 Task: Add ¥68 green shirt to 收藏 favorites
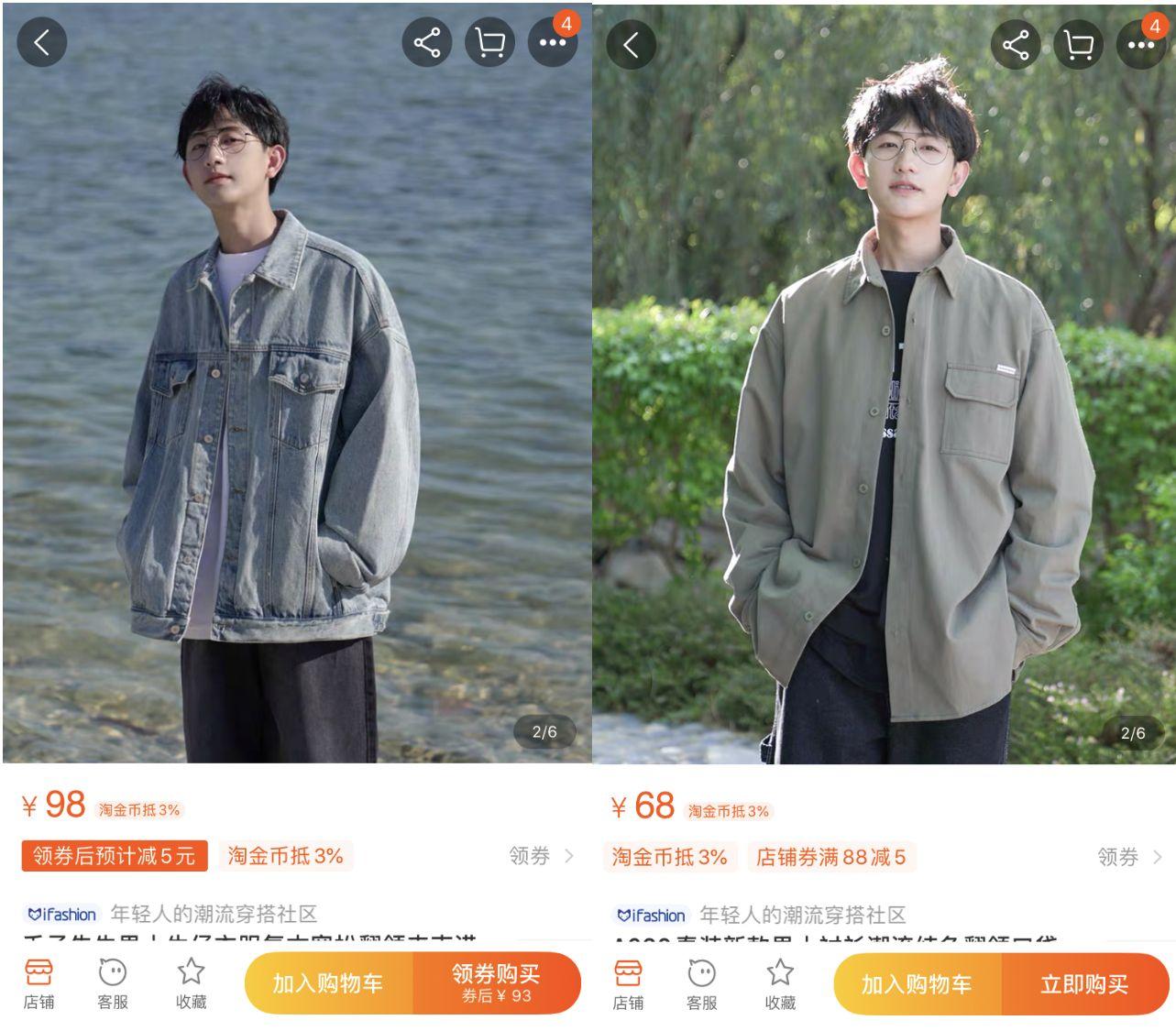(x=780, y=984)
